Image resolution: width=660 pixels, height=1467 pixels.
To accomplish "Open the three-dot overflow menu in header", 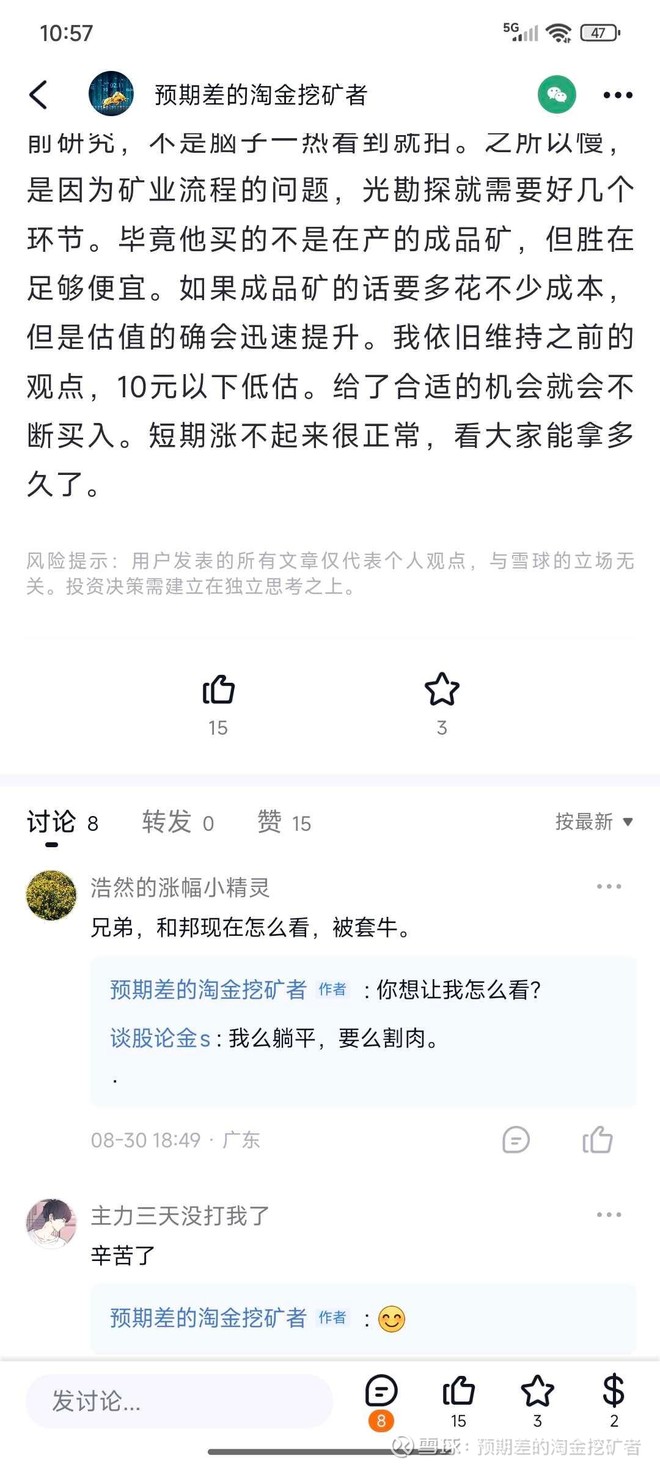I will pos(618,95).
